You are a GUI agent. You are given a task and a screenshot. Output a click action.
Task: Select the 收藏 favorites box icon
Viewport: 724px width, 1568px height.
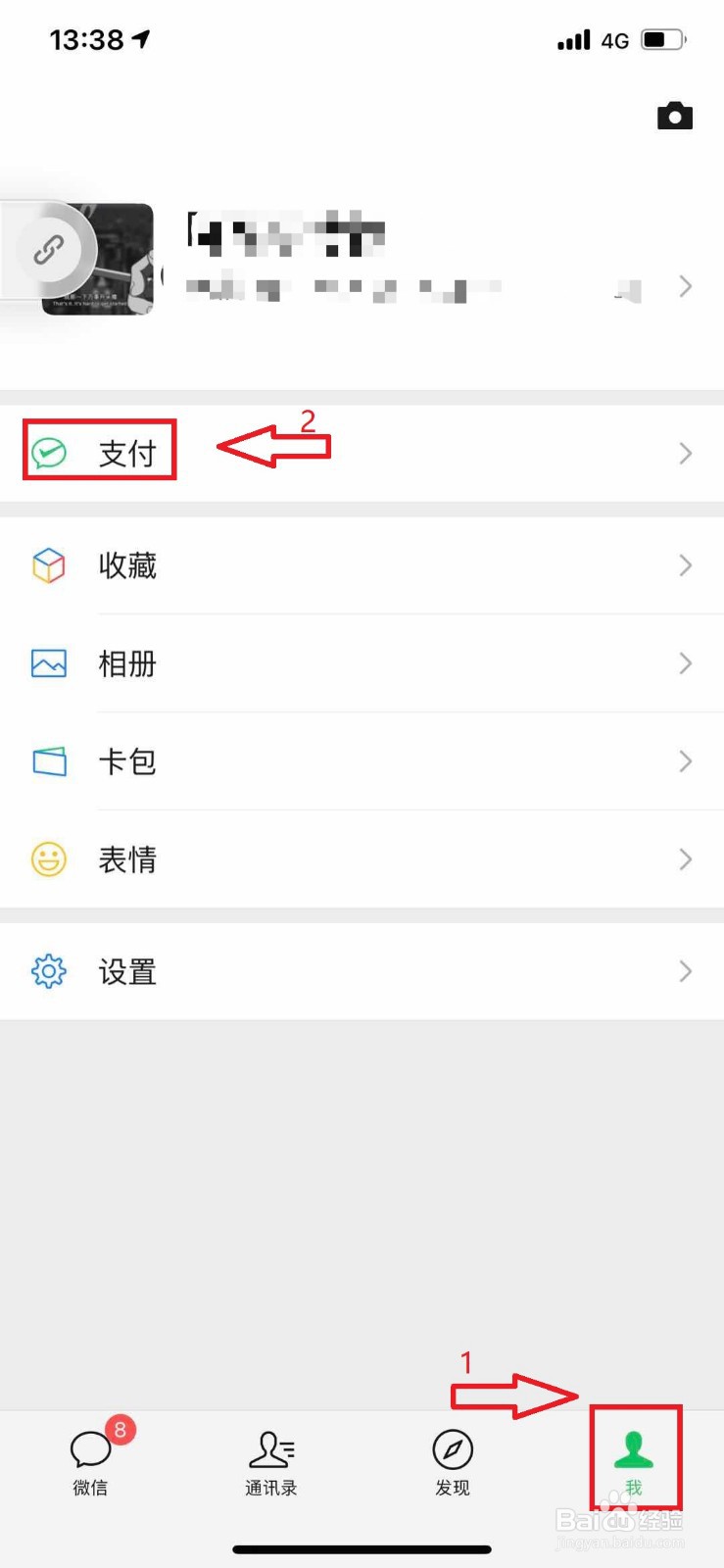point(48,565)
